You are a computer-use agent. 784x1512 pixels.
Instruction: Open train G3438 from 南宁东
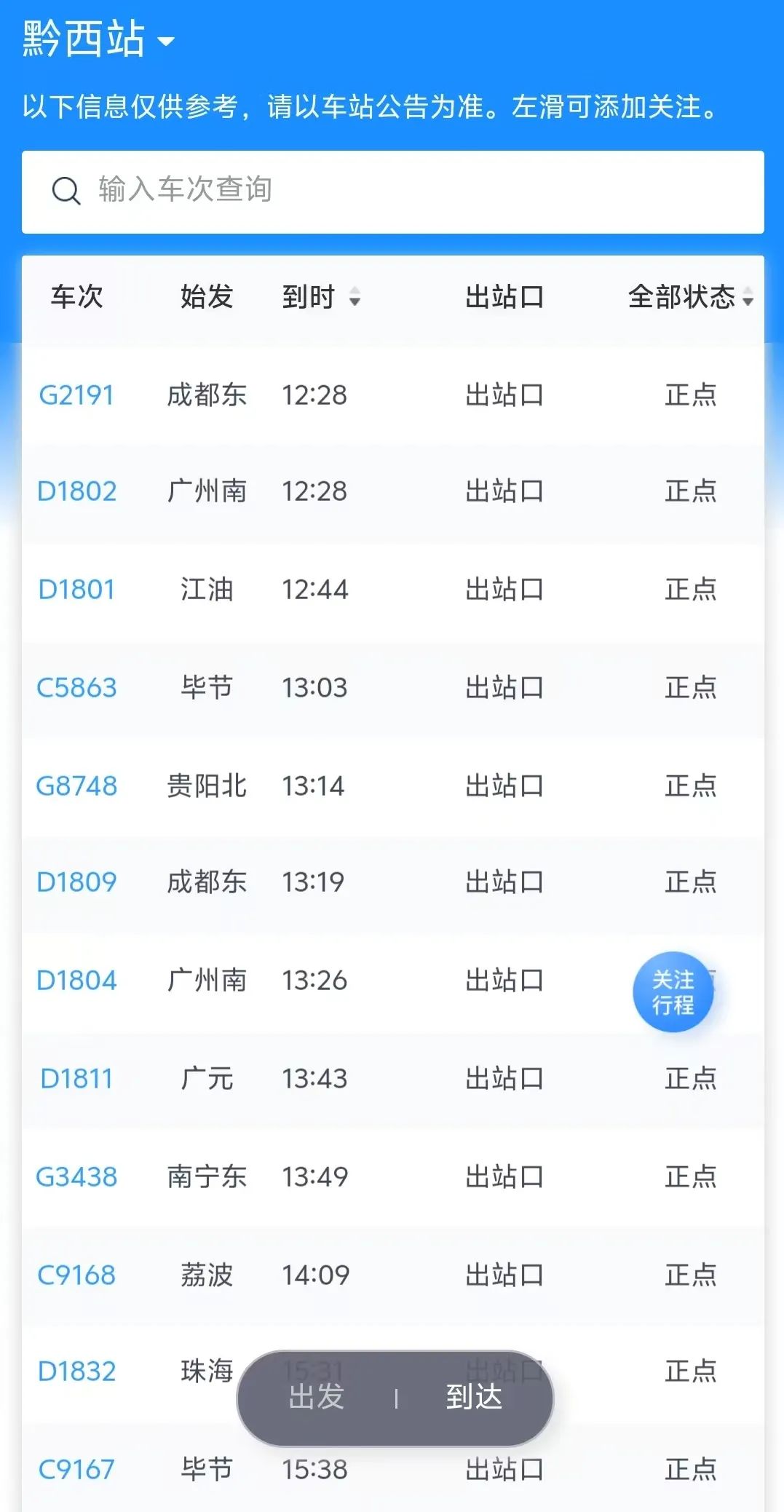click(76, 1177)
